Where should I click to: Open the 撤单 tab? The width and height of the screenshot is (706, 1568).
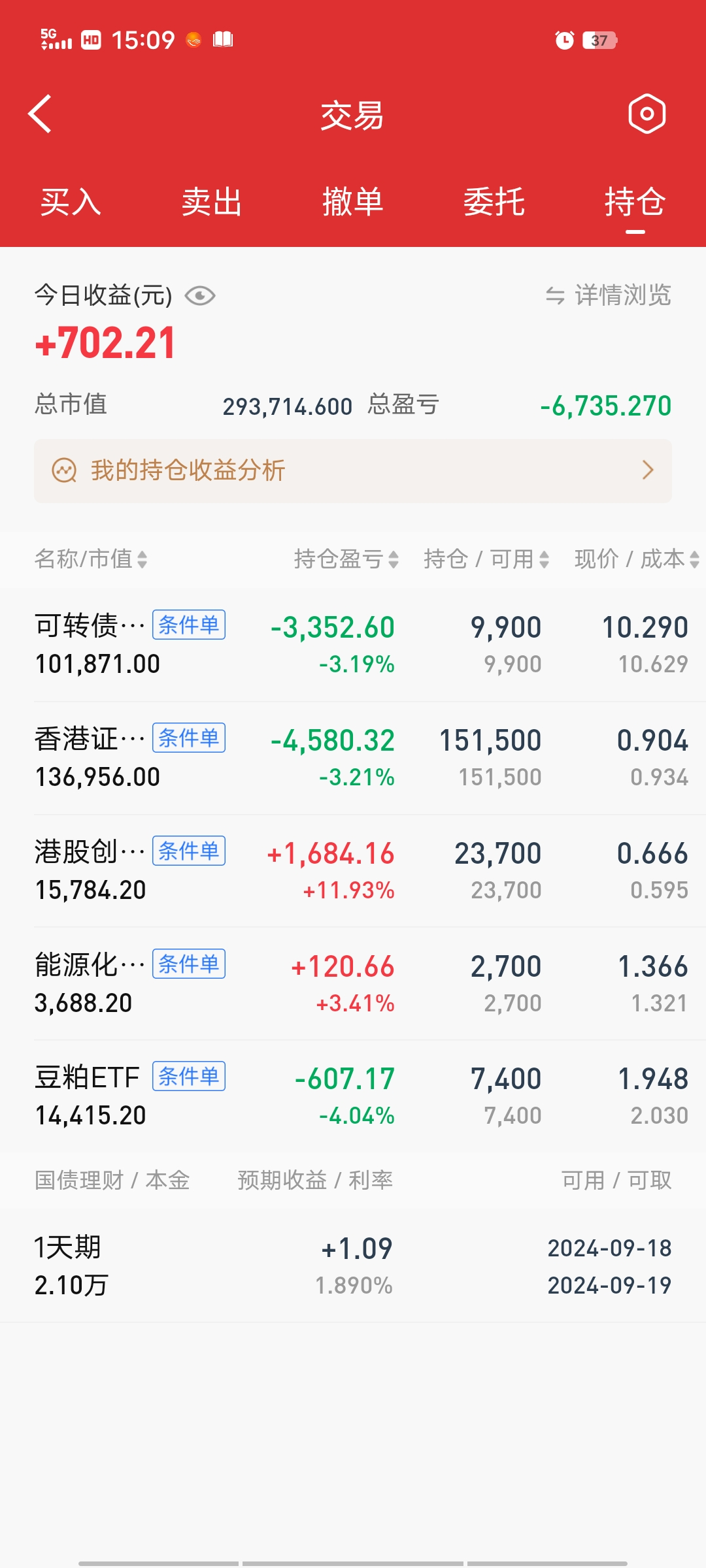click(x=353, y=201)
